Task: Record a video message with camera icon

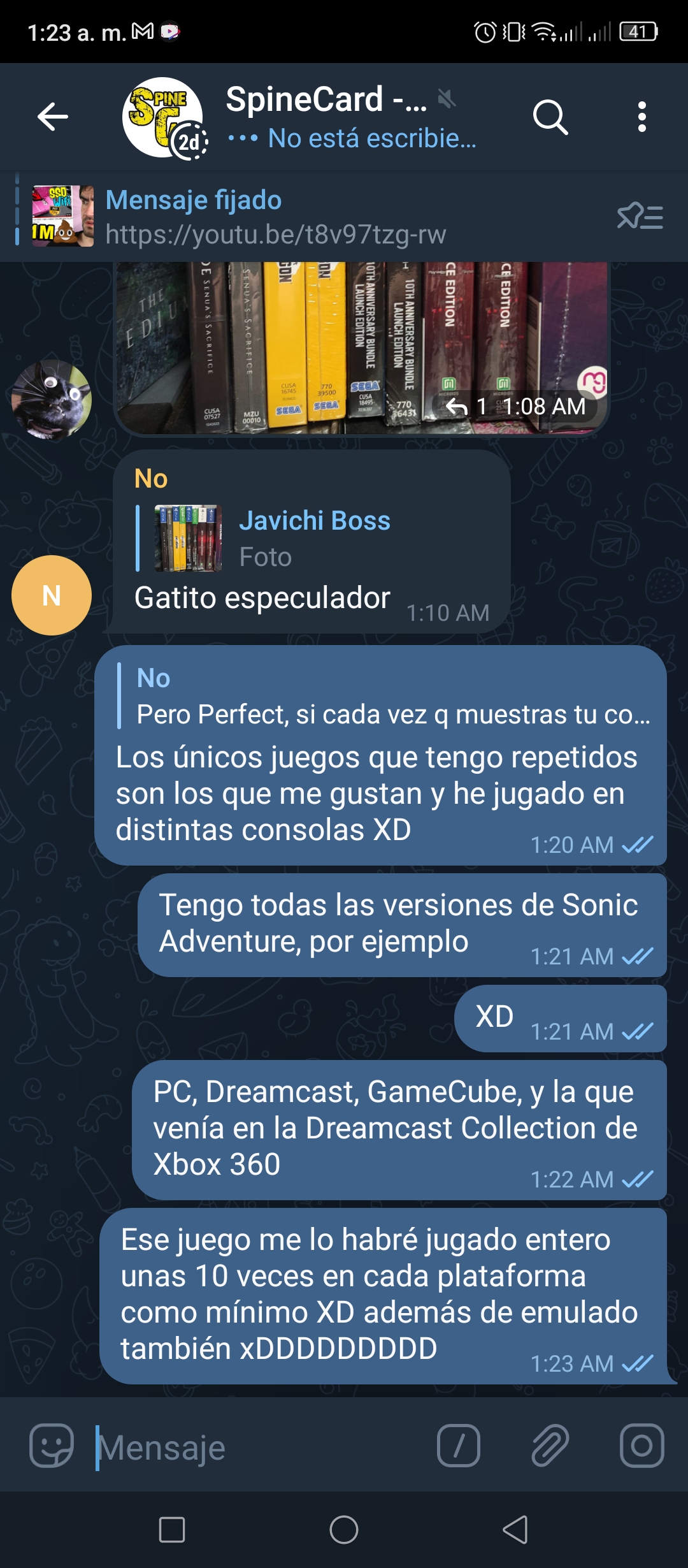Action: [x=641, y=1446]
